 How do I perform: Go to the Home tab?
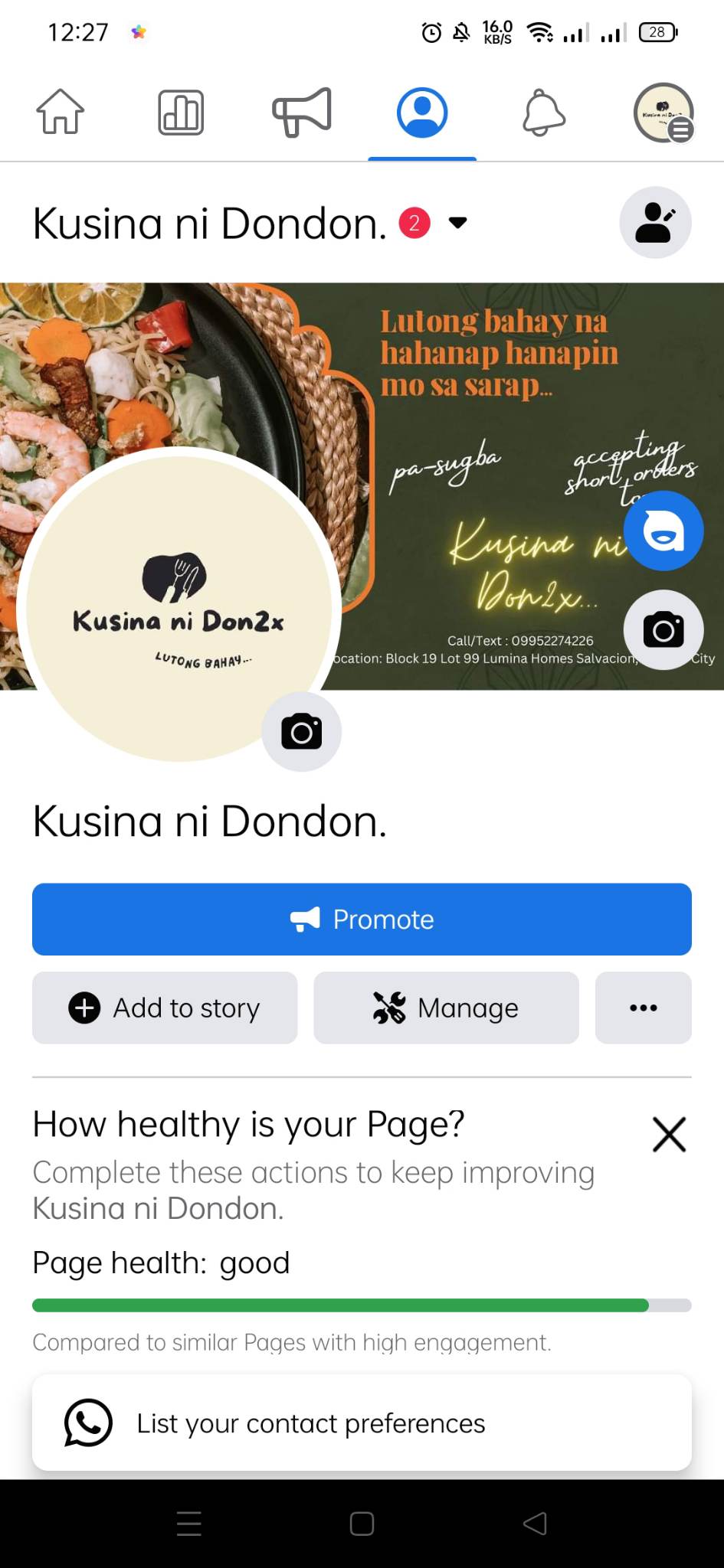(61, 112)
